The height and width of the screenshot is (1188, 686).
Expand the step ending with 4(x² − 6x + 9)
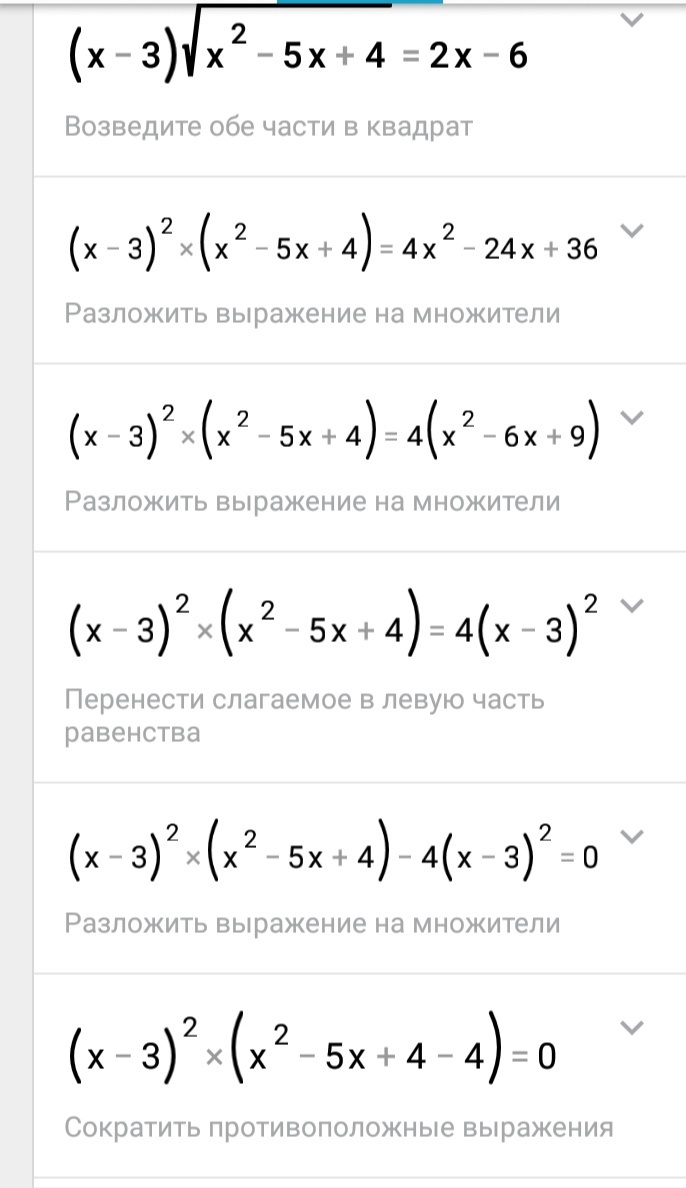pyautogui.click(x=632, y=417)
